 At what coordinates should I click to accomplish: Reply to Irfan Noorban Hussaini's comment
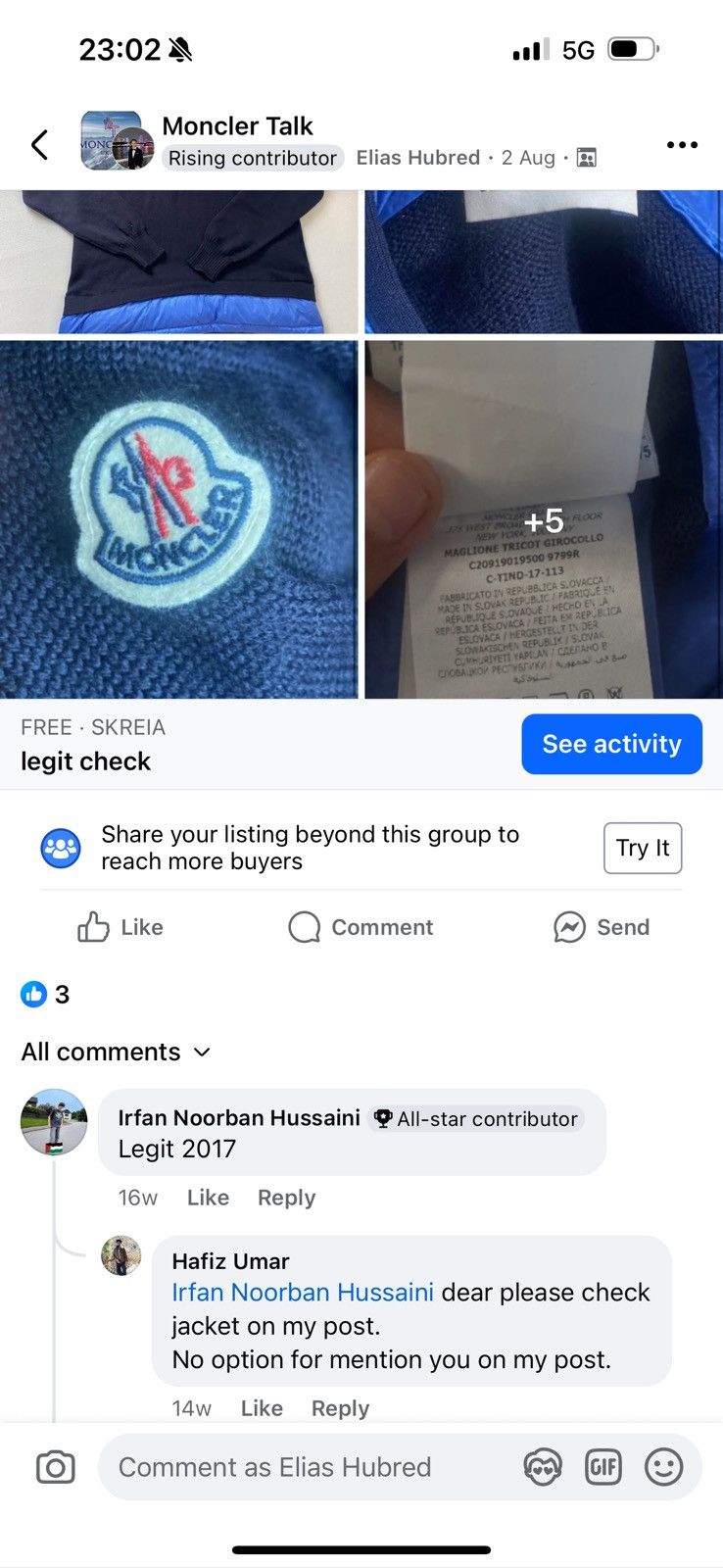pyautogui.click(x=286, y=1198)
